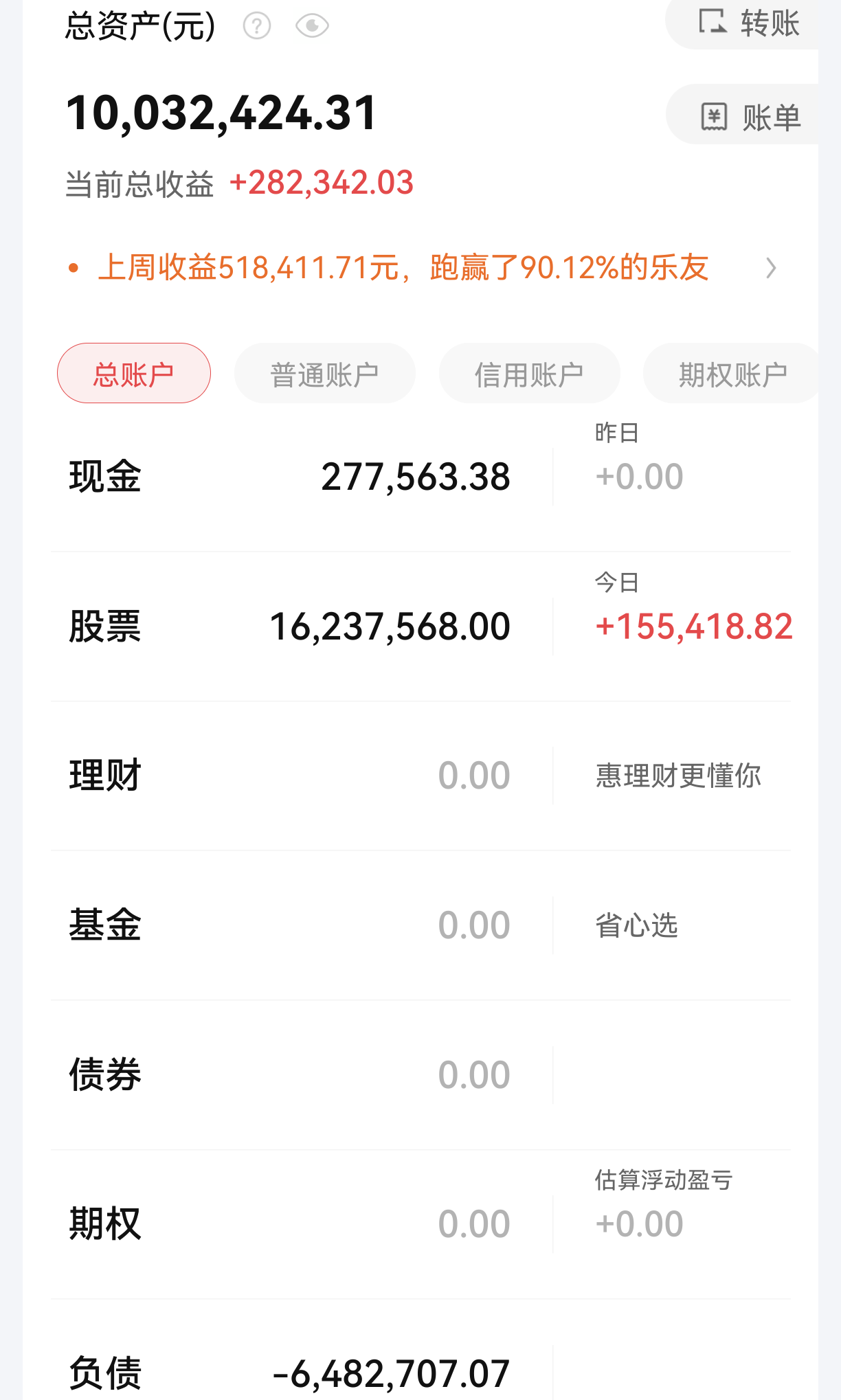The image size is (841, 1400).
Task: Open the 股票 stock holdings row
Action: tap(289, 626)
